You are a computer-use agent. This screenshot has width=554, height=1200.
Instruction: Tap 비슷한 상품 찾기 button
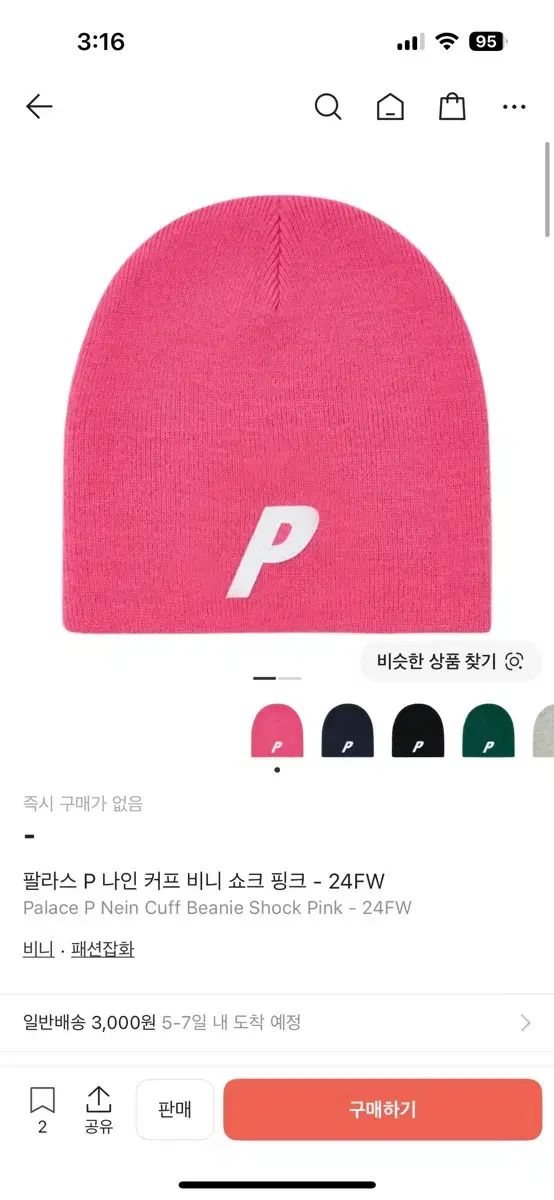click(451, 661)
